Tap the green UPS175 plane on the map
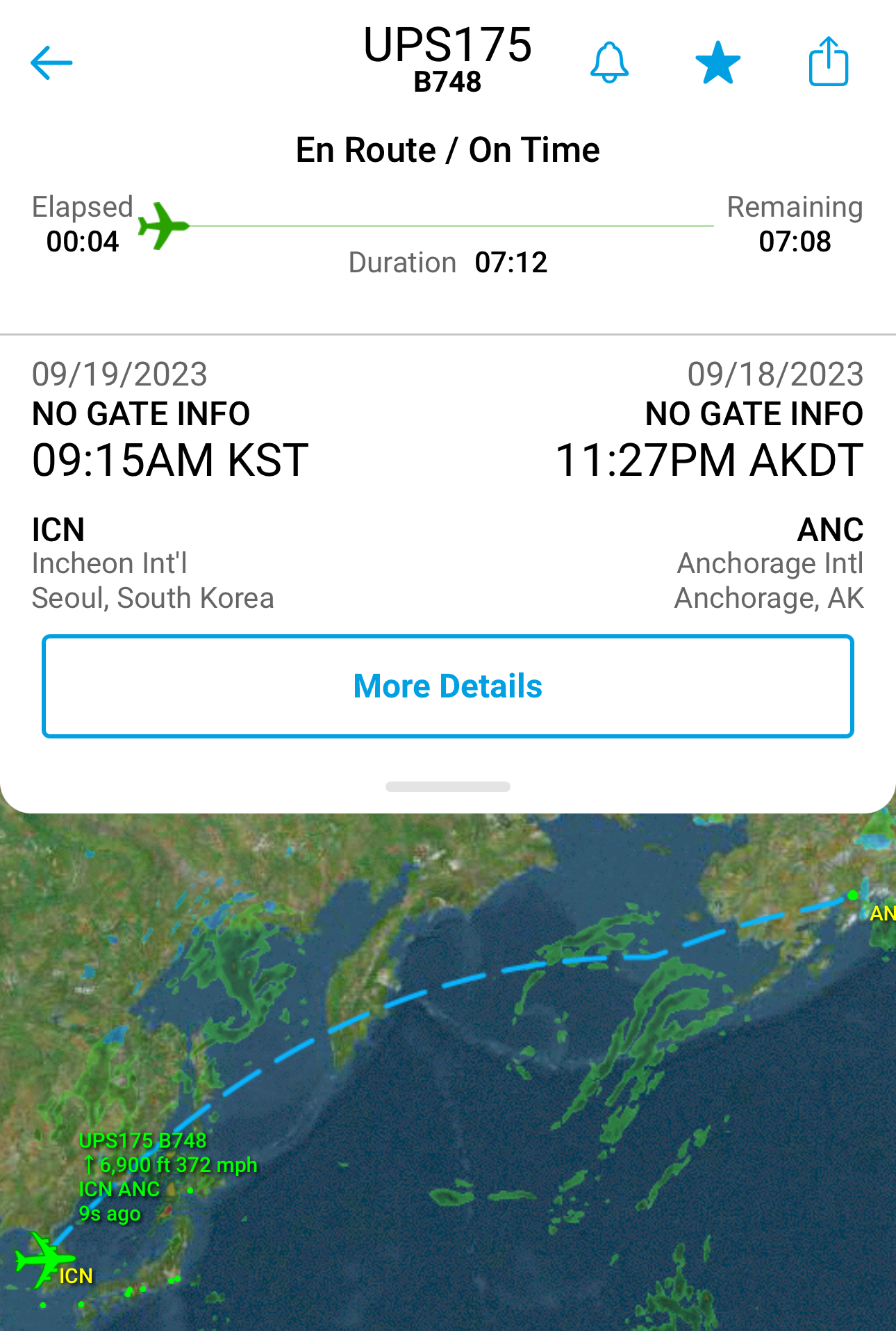This screenshot has width=896, height=1331. [42, 1259]
